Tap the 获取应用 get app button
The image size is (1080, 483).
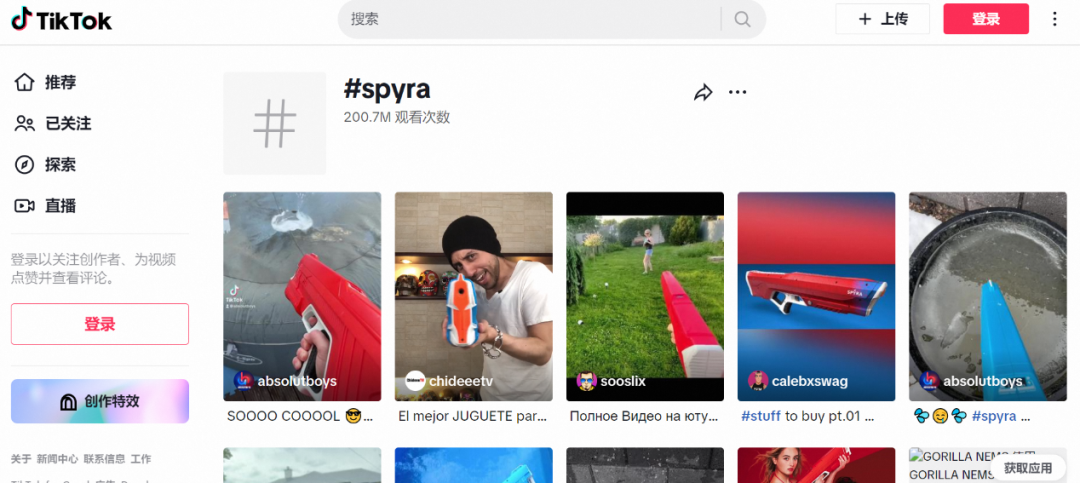1028,468
